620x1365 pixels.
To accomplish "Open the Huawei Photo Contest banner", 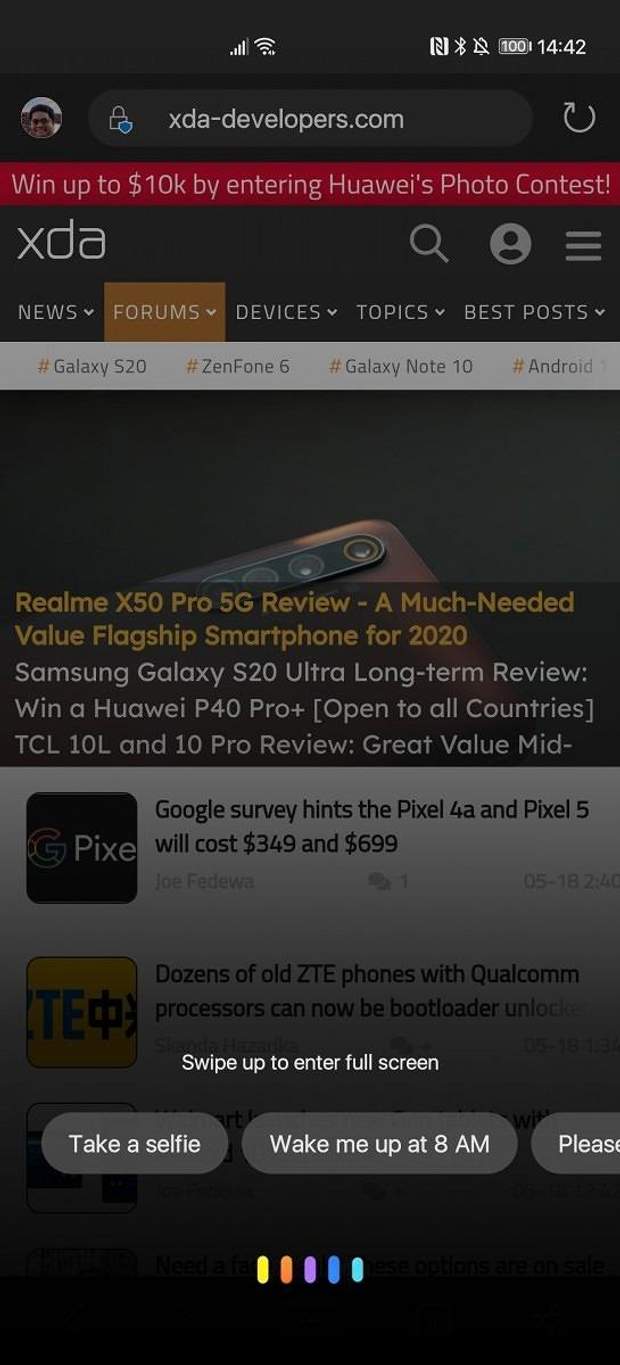I will (x=310, y=184).
